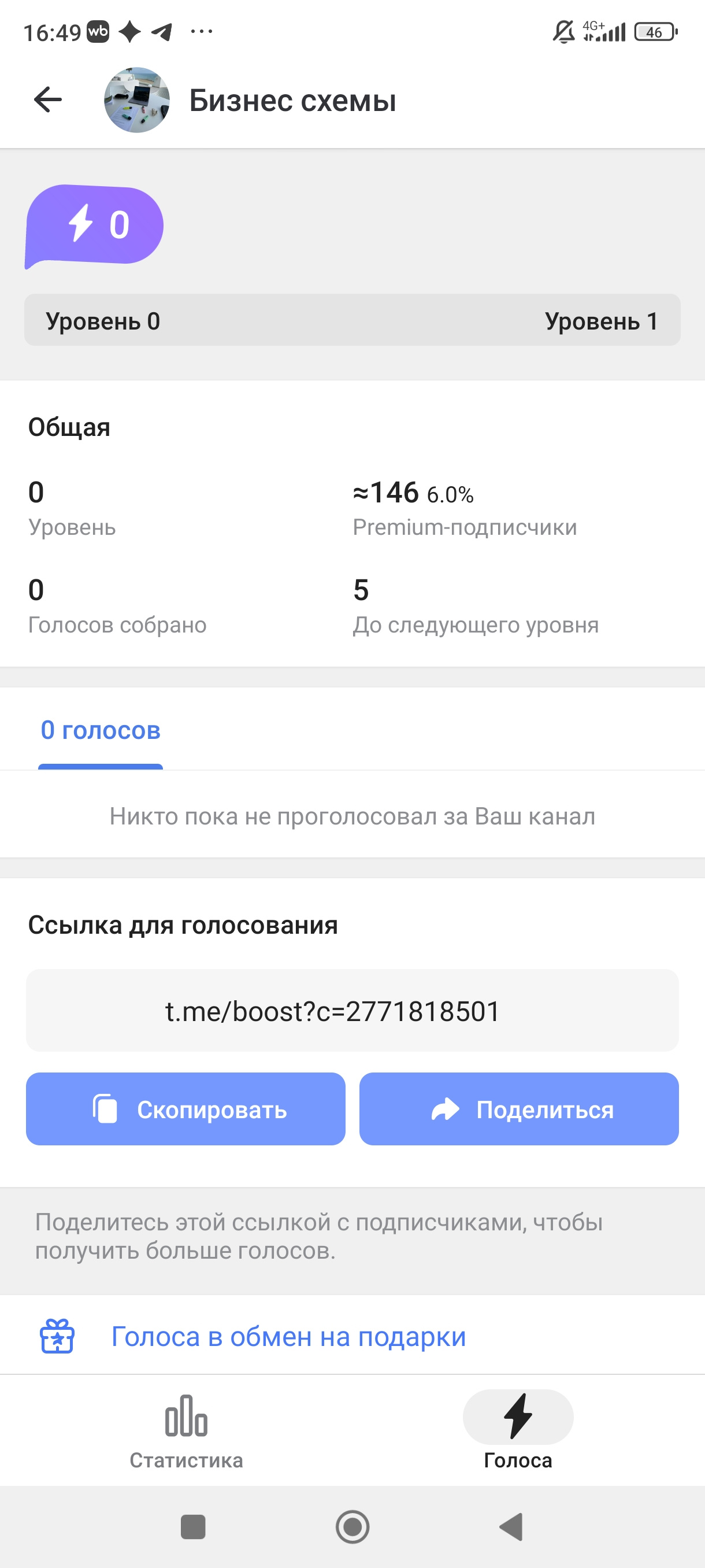Open recent apps with the square button

(x=193, y=1526)
